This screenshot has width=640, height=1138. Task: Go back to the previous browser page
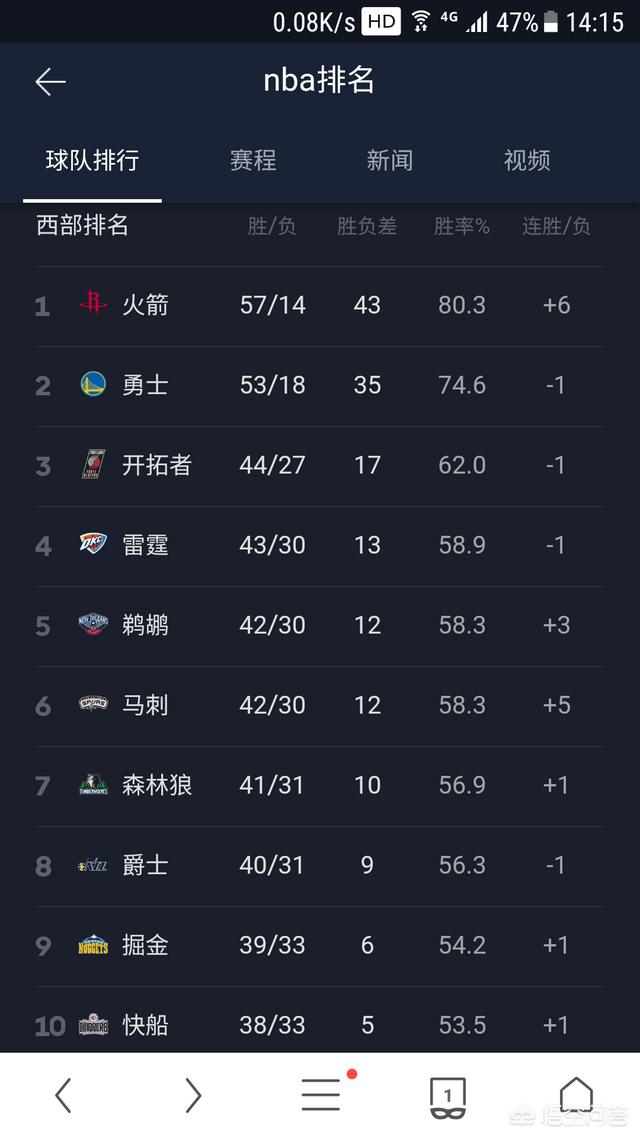coord(63,1096)
